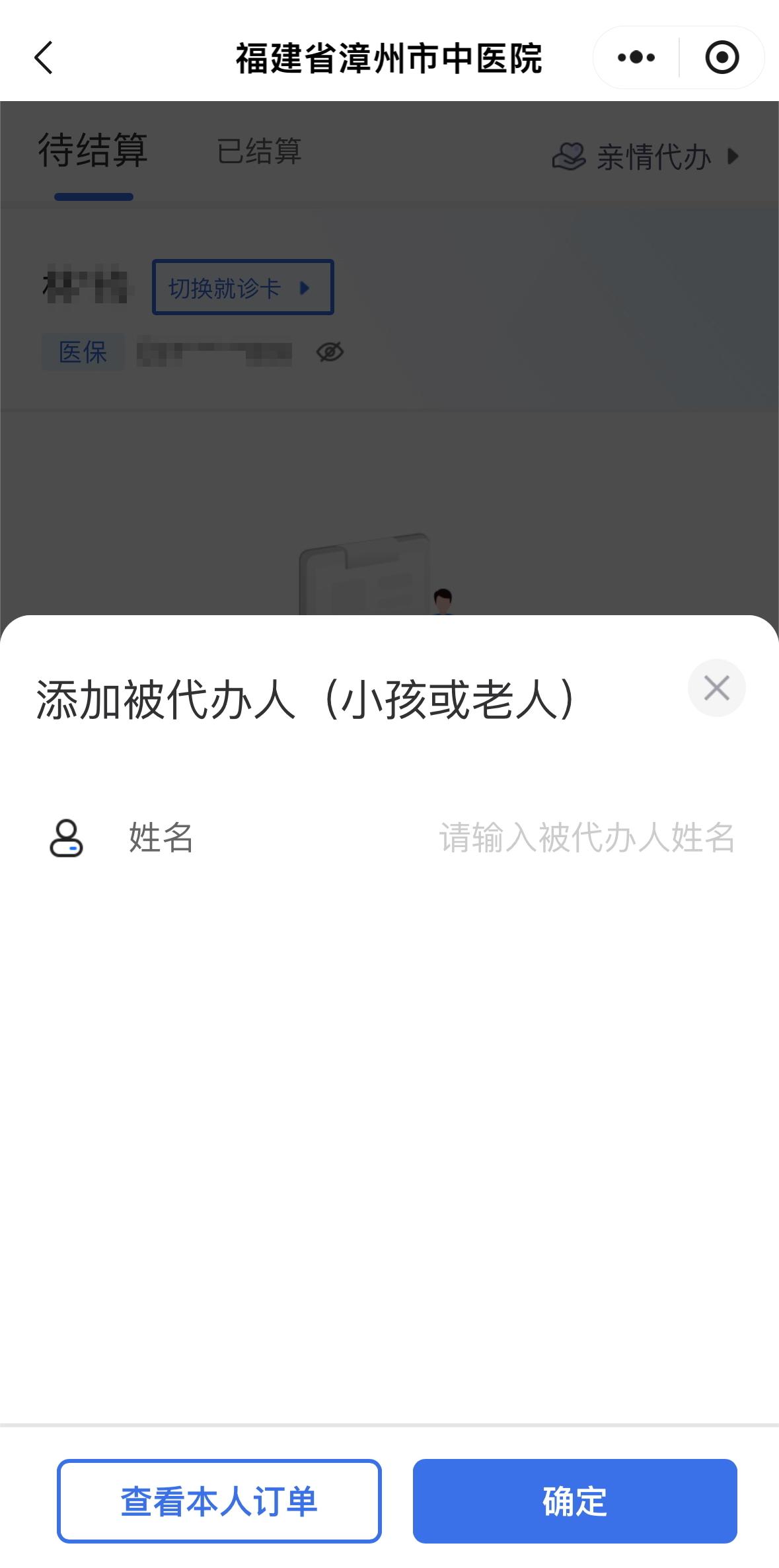Tap the 查看本人订单 button
The width and height of the screenshot is (779, 1568).
219,1501
